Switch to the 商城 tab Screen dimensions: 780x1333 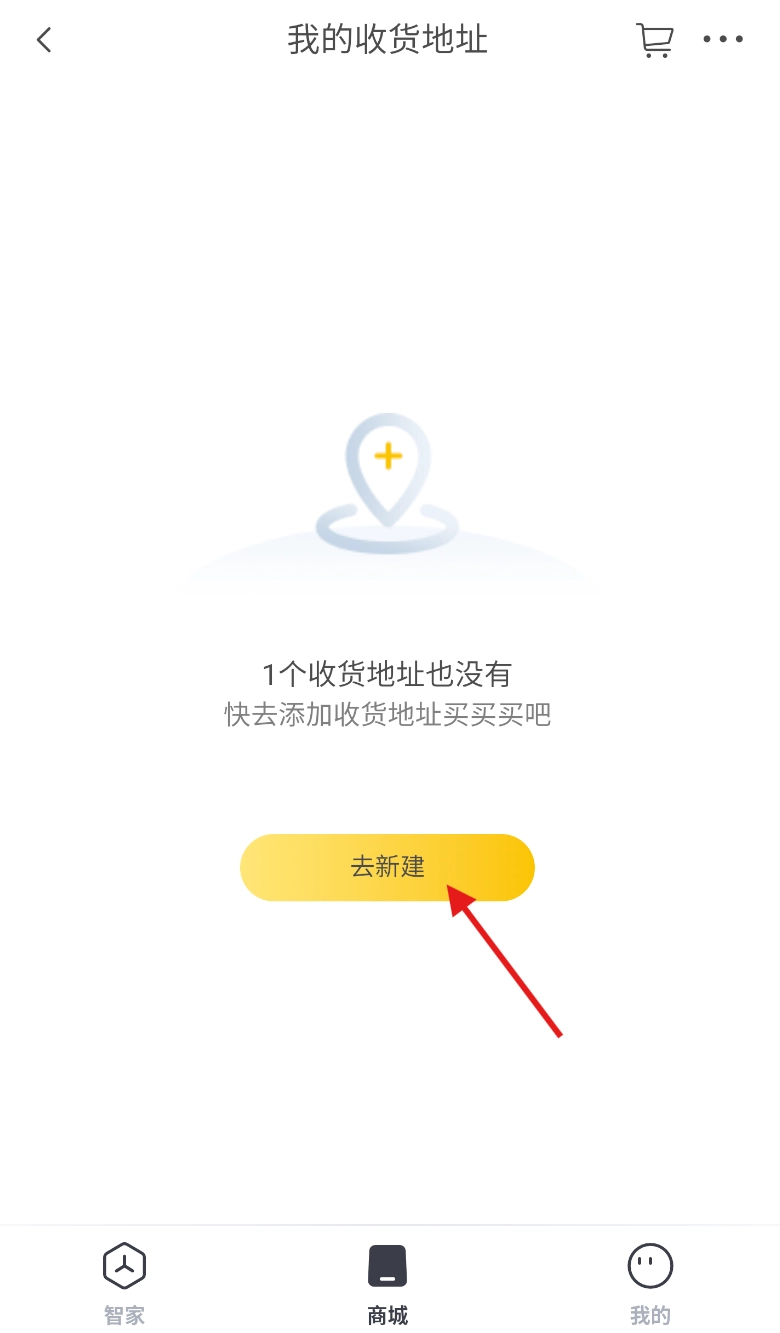(387, 1284)
